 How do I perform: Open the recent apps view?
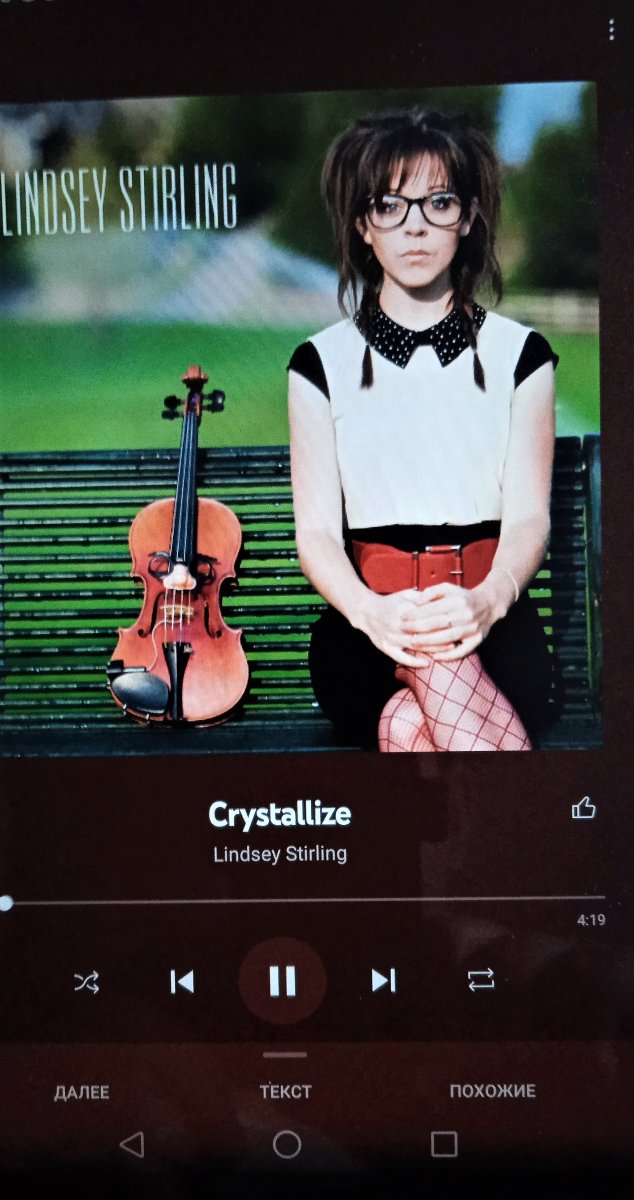tap(444, 1144)
